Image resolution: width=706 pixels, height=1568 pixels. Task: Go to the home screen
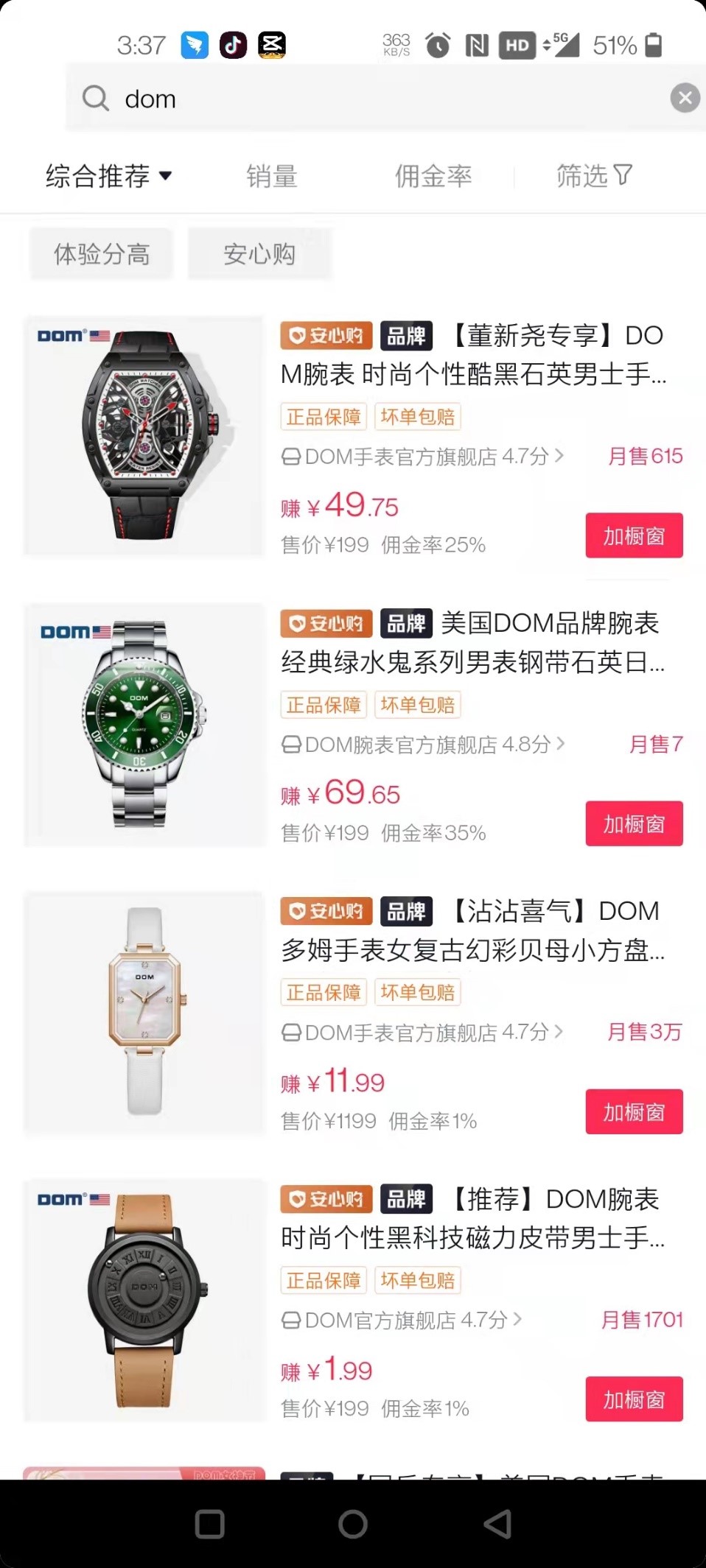click(353, 1524)
